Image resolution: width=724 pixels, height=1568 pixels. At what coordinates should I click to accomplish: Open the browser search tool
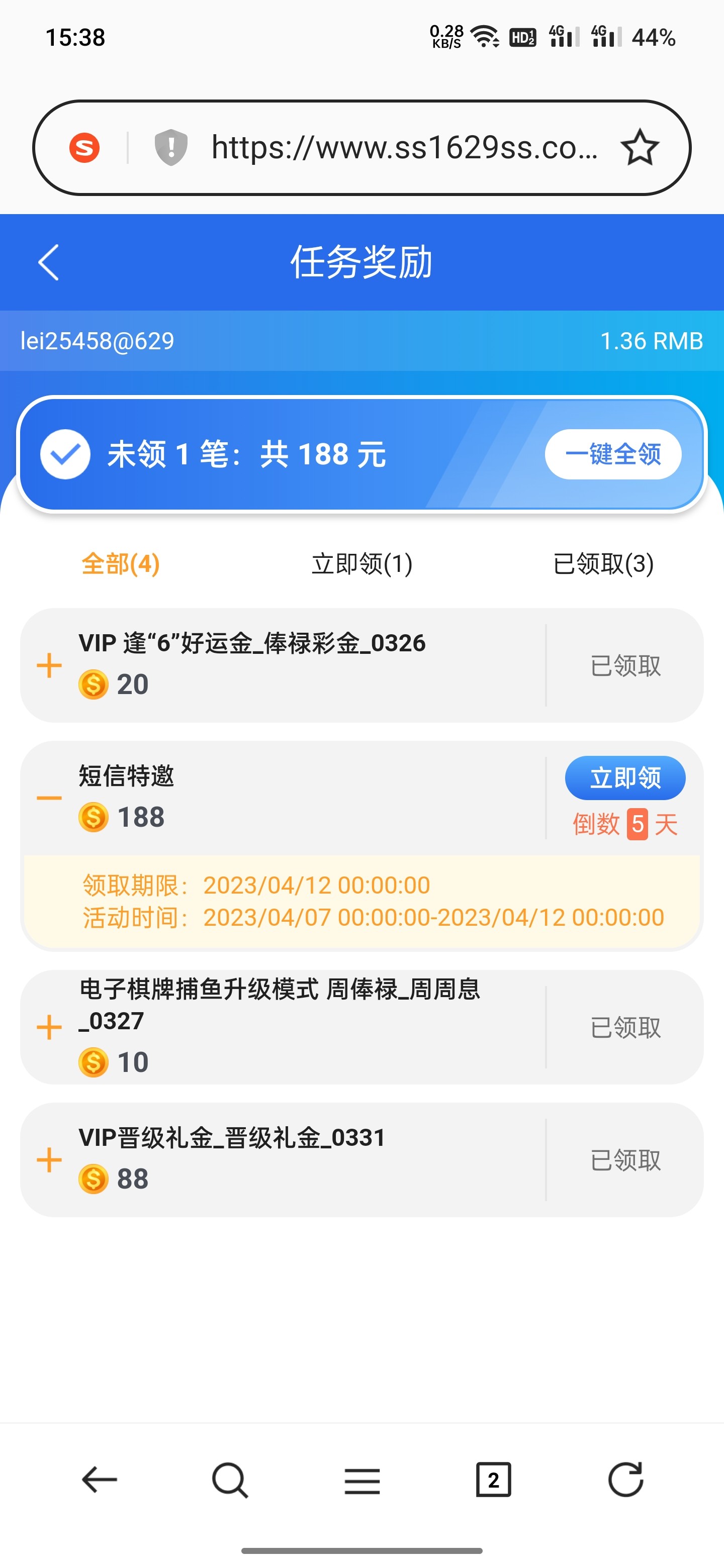click(x=230, y=1480)
